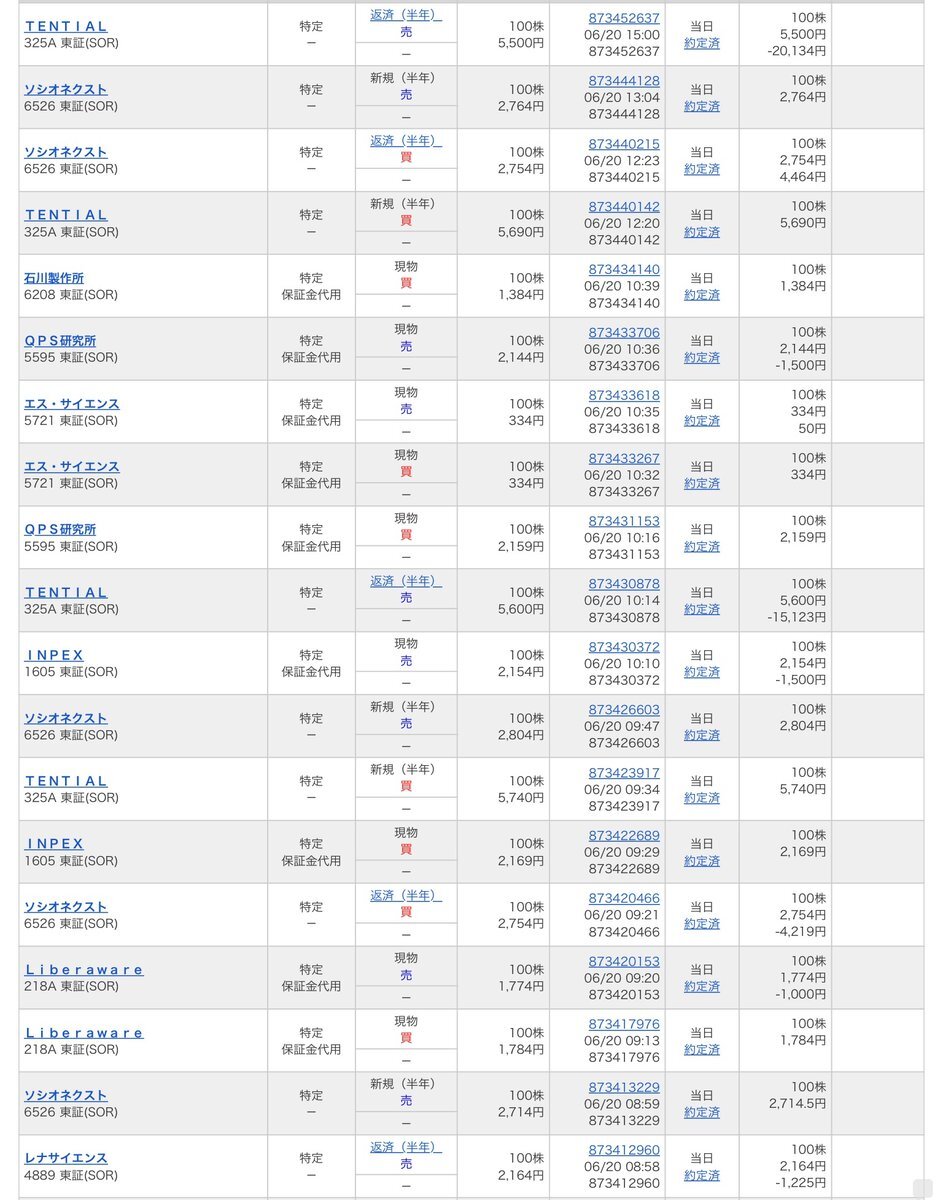Open order number 873452637
Viewport: 943px width, 1200px height.
(623, 18)
